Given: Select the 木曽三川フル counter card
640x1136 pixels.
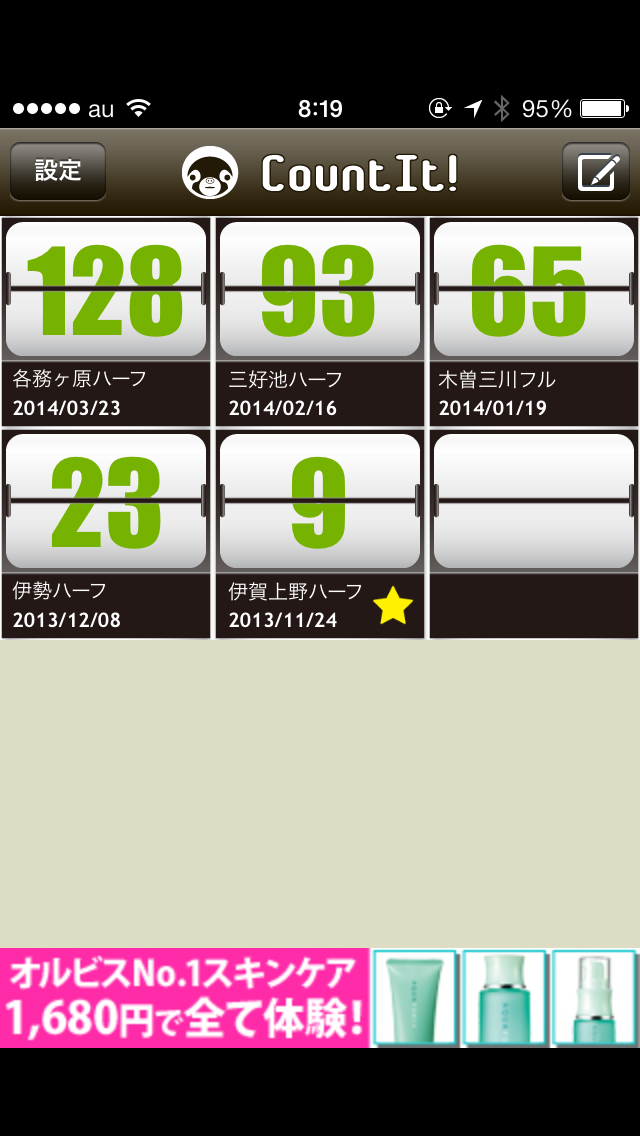Looking at the screenshot, I should [534, 322].
